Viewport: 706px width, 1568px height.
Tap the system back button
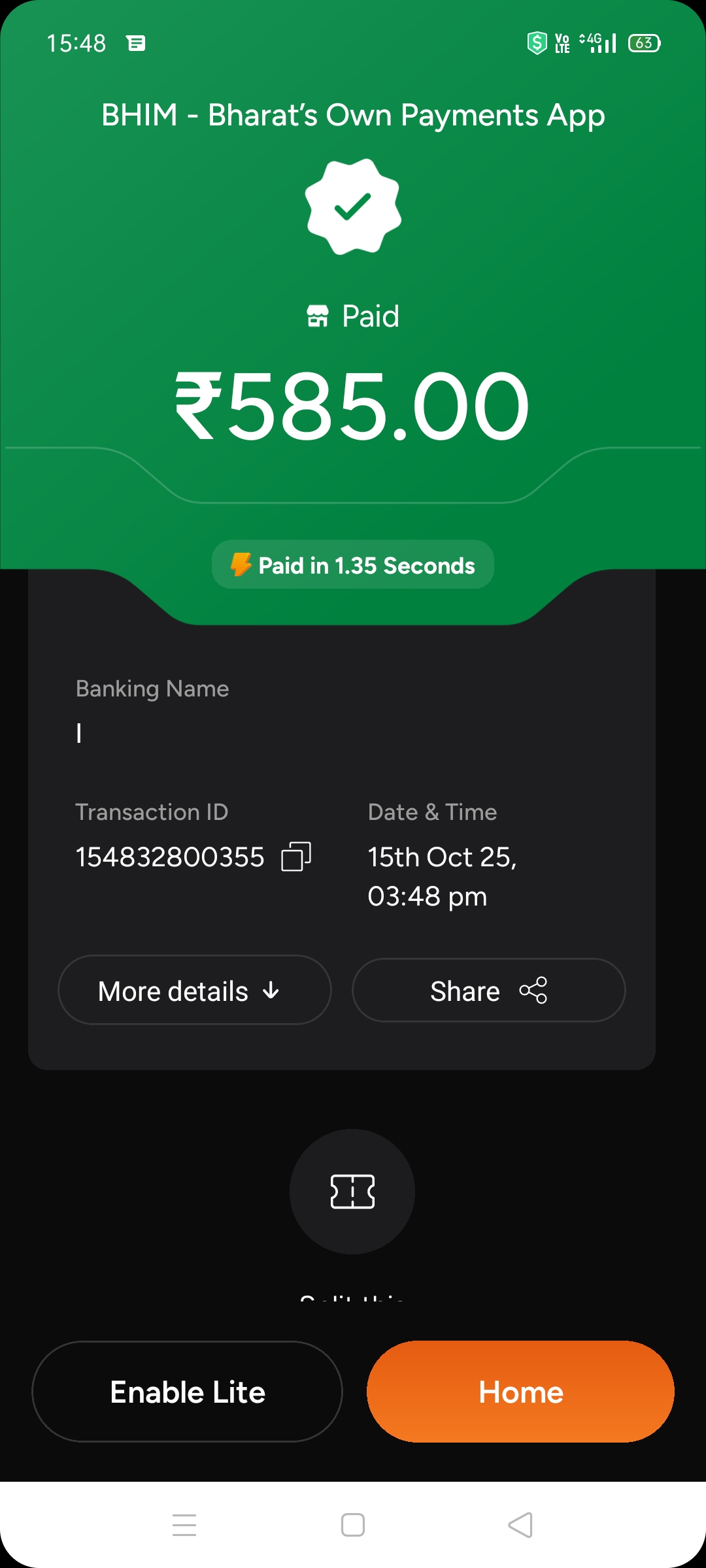pos(520,1525)
